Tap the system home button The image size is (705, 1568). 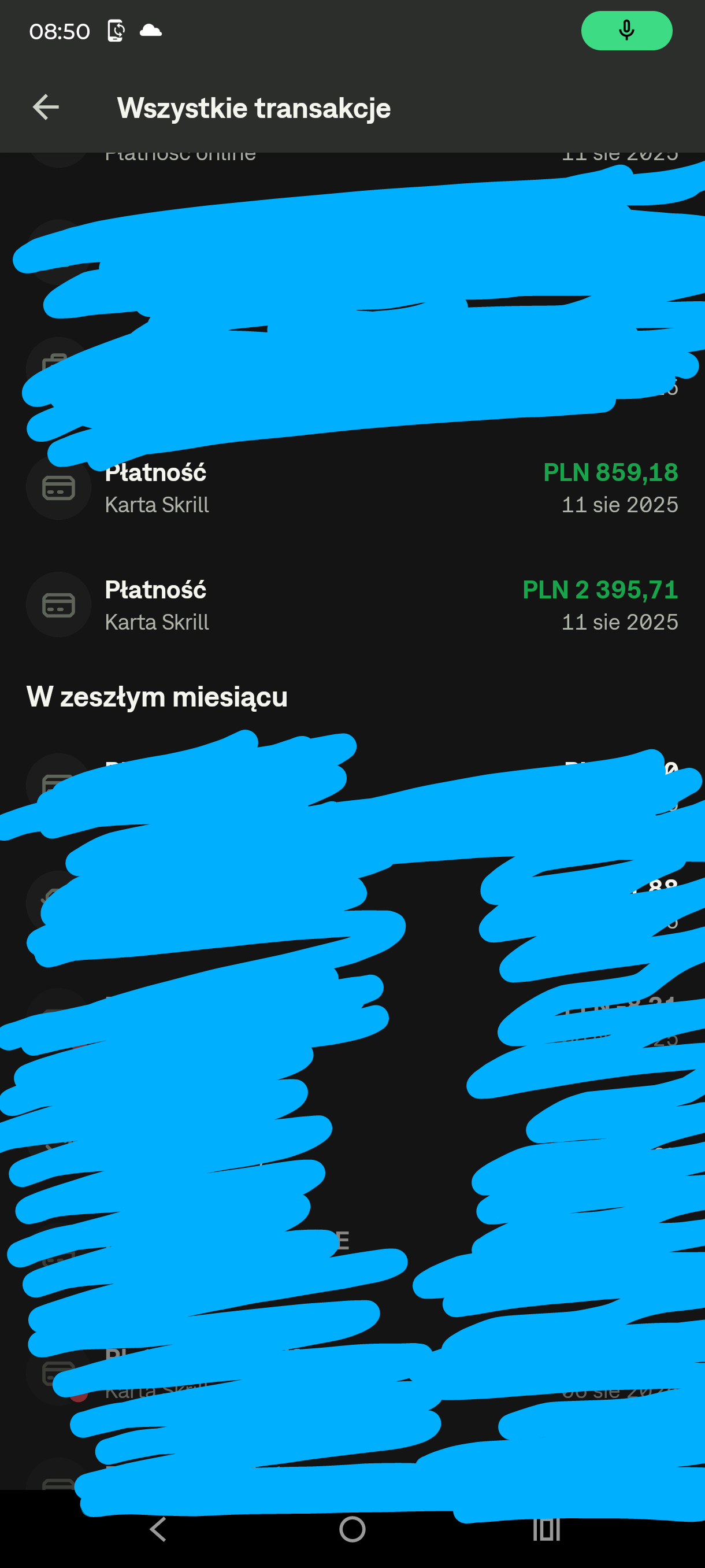[352, 1529]
